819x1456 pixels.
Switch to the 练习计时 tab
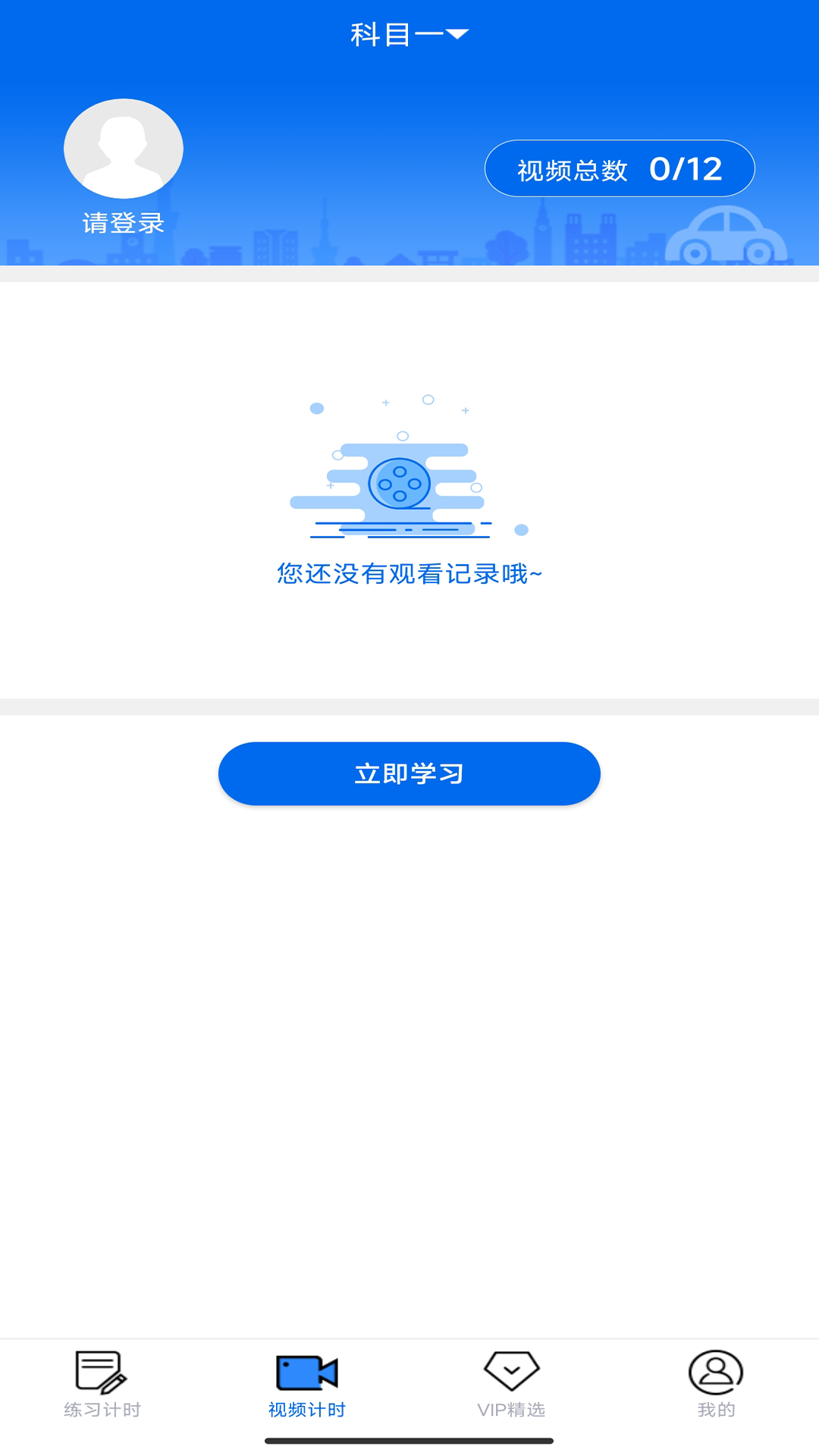click(x=102, y=1385)
